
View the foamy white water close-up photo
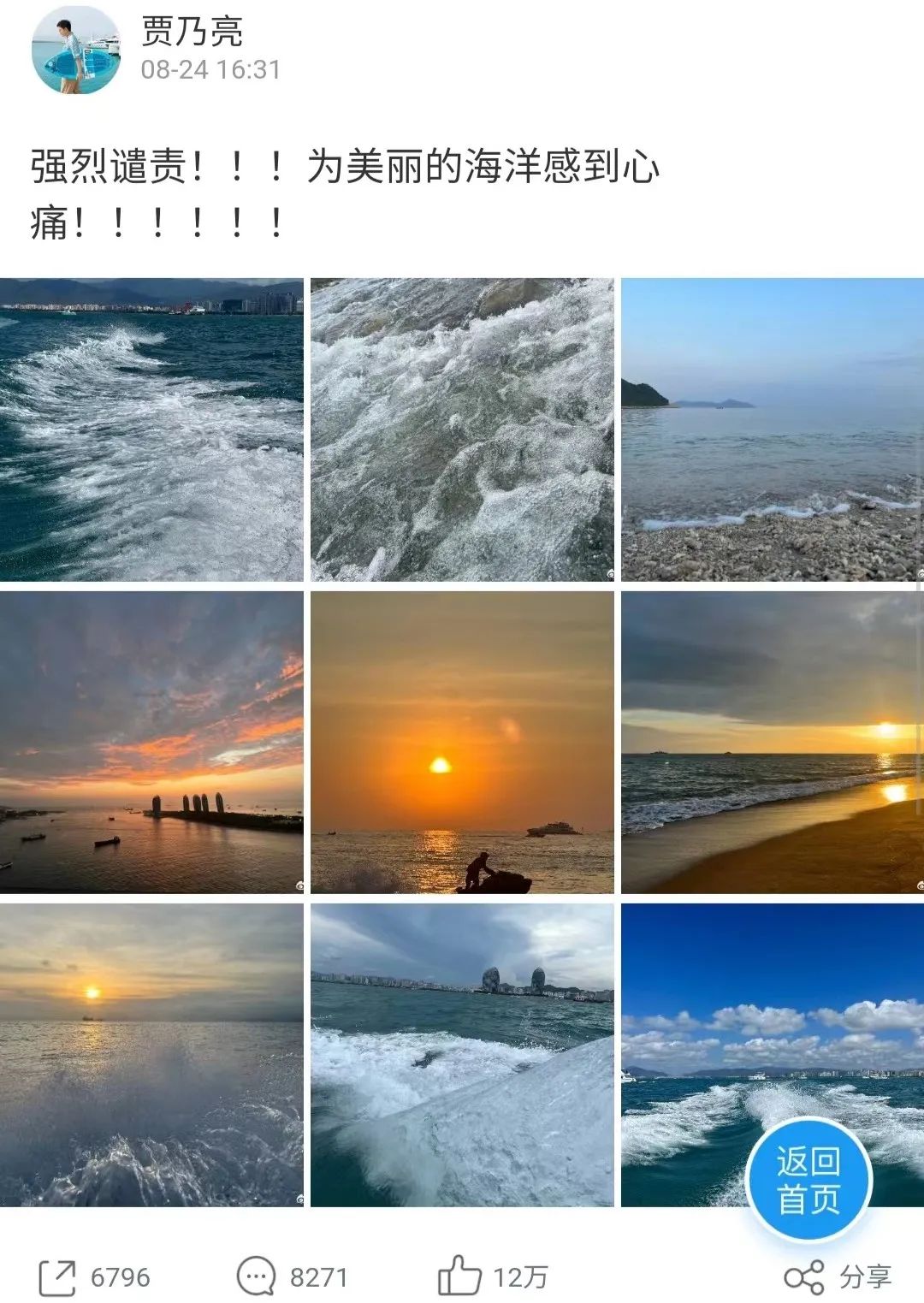pyautogui.click(x=462, y=429)
